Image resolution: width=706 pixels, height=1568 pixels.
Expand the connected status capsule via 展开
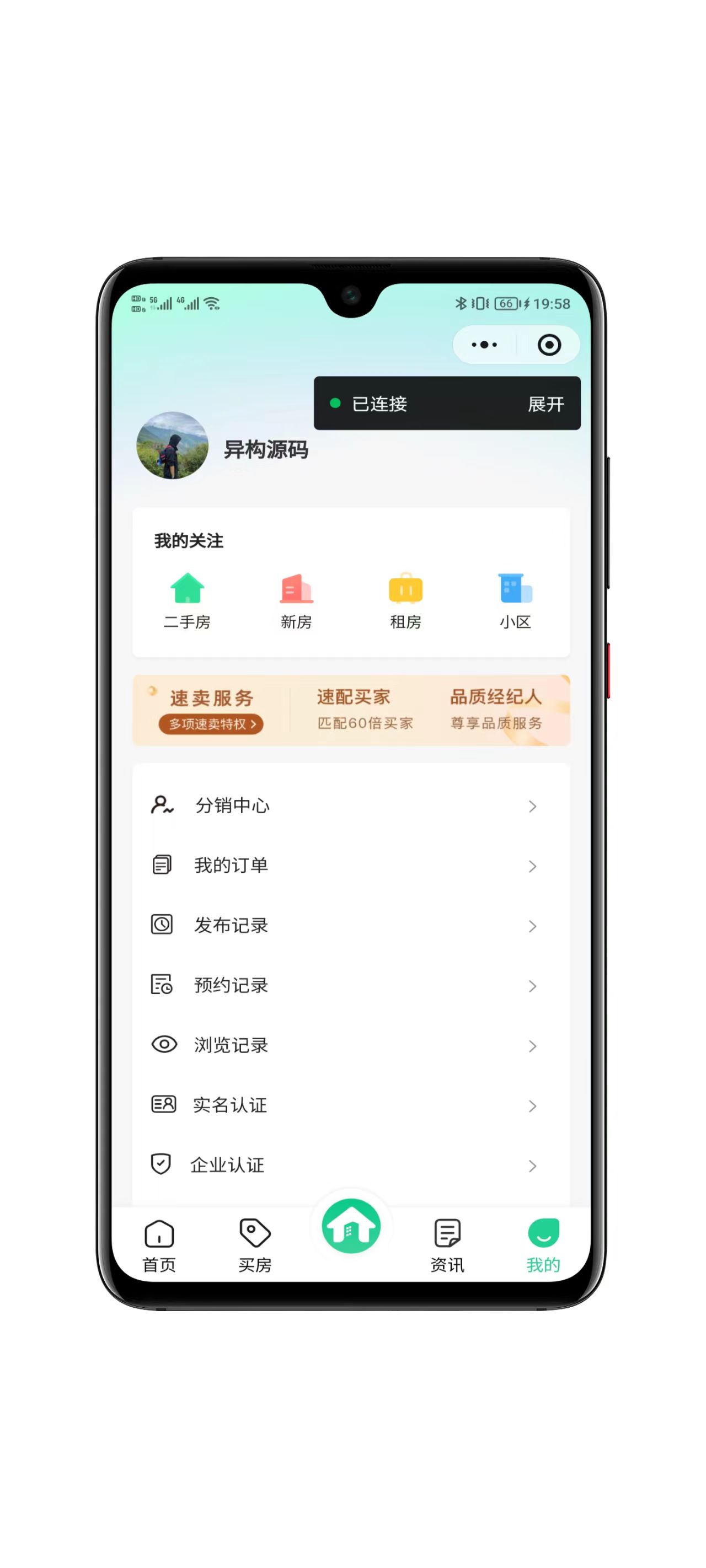[546, 404]
